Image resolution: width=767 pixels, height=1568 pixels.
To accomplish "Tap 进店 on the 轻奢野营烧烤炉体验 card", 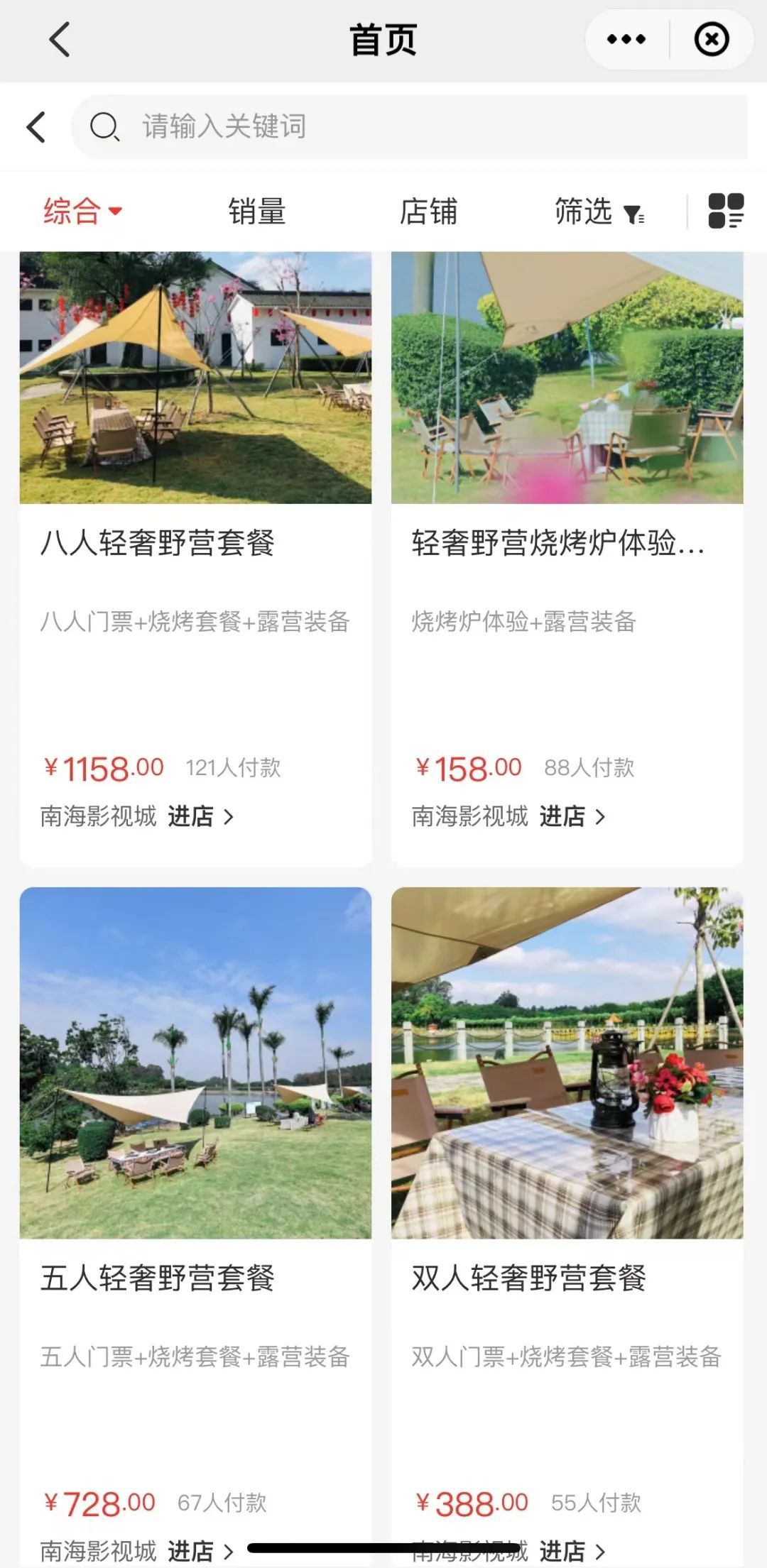I will (x=572, y=816).
